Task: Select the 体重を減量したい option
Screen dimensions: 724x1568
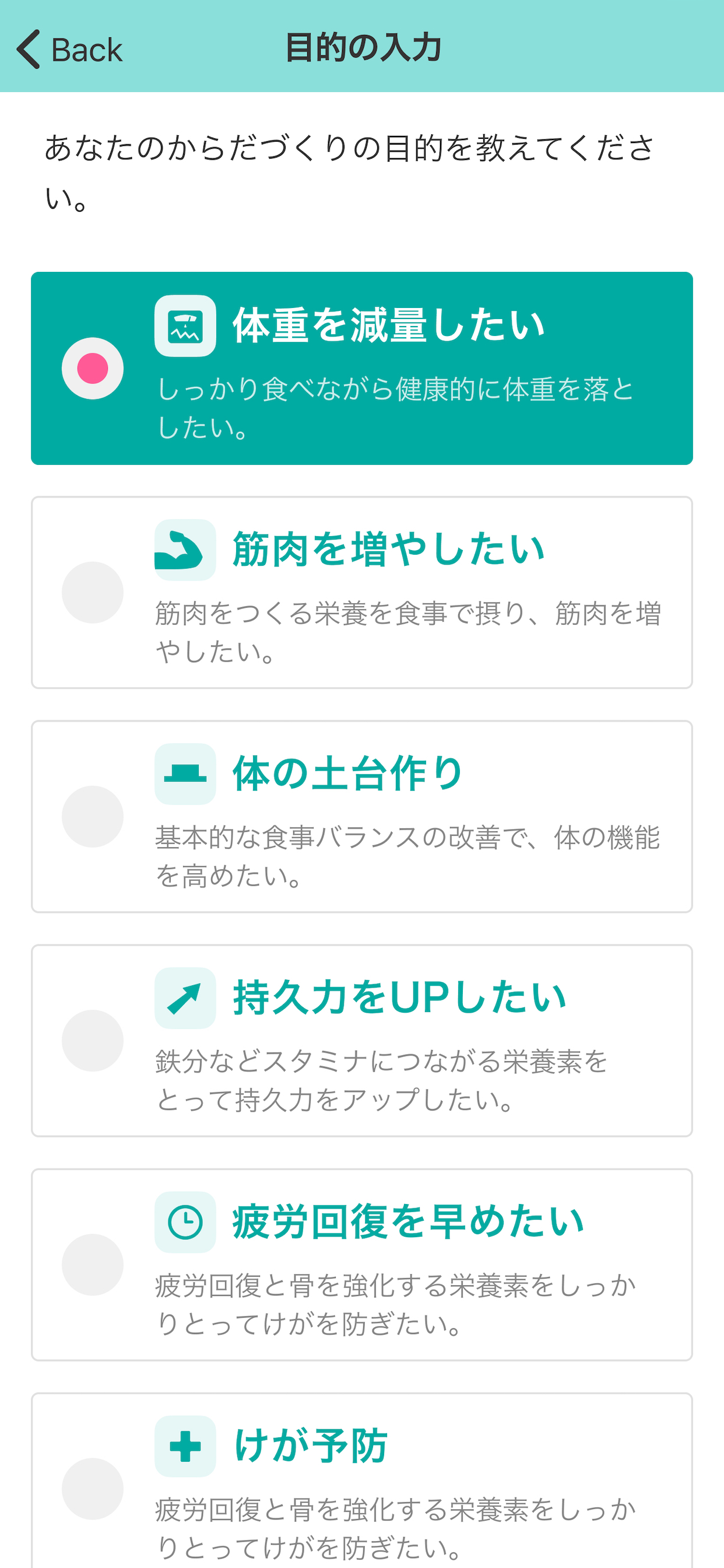Action: click(x=362, y=368)
